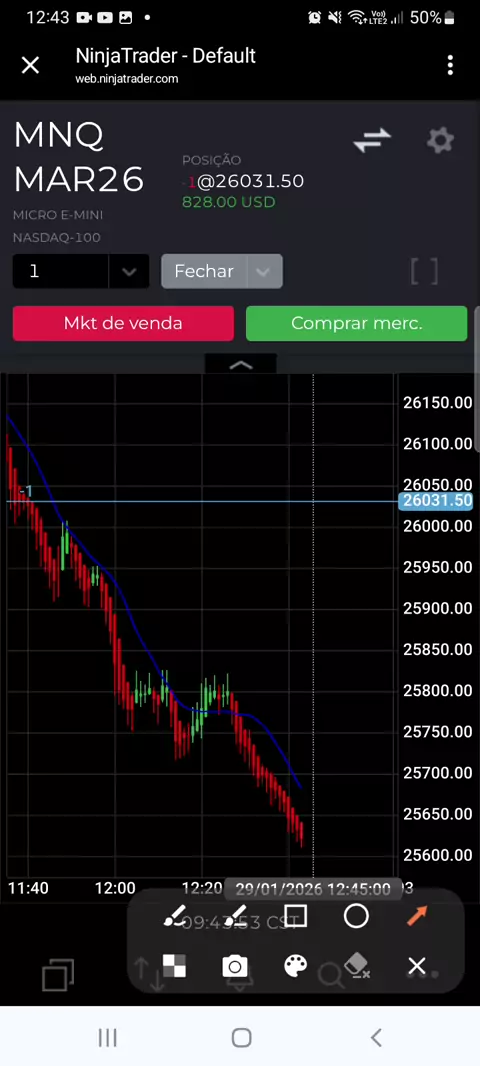Open chart settings gear
480x1066 pixels.
(x=440, y=141)
